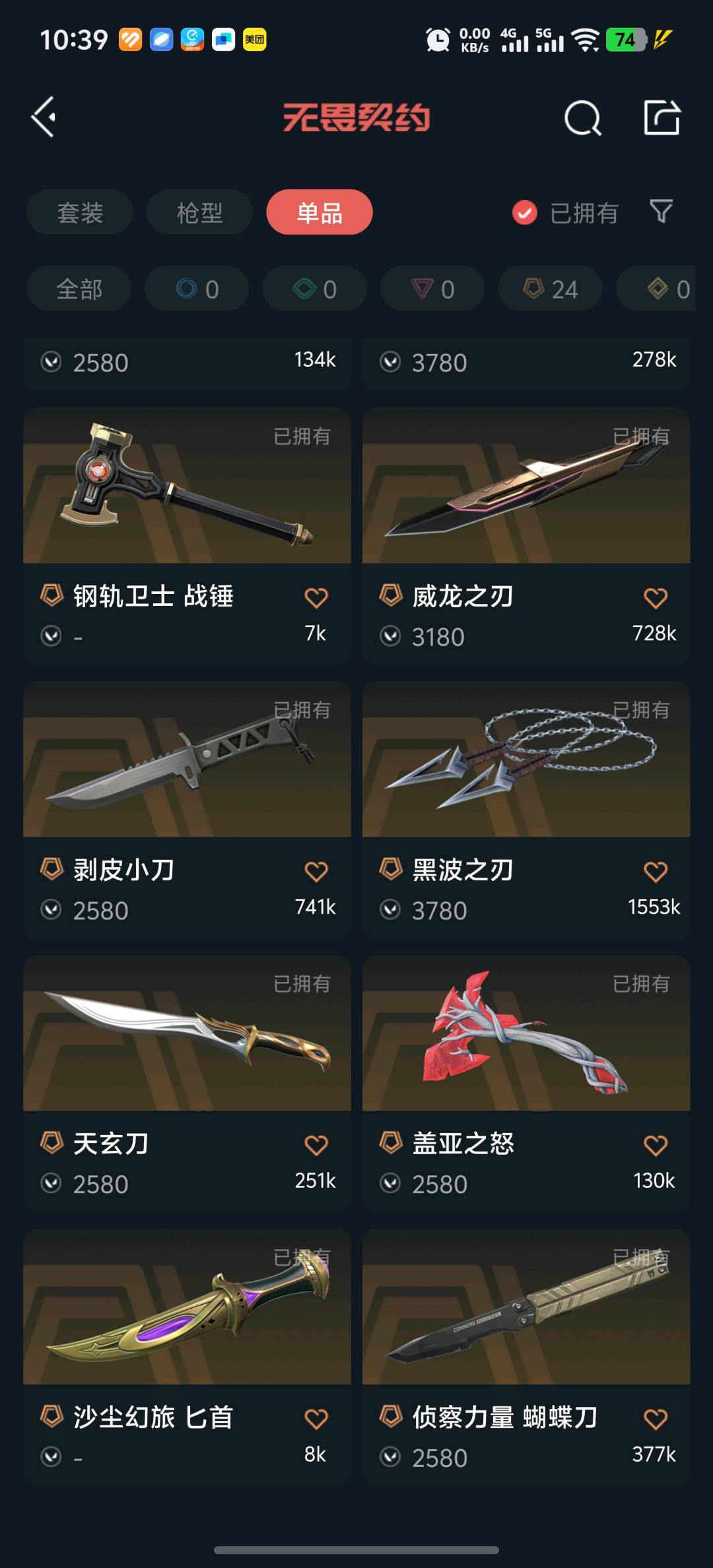Screen dimensions: 713x1568
Task: Switch to the 枪型 tab
Action: [x=199, y=212]
